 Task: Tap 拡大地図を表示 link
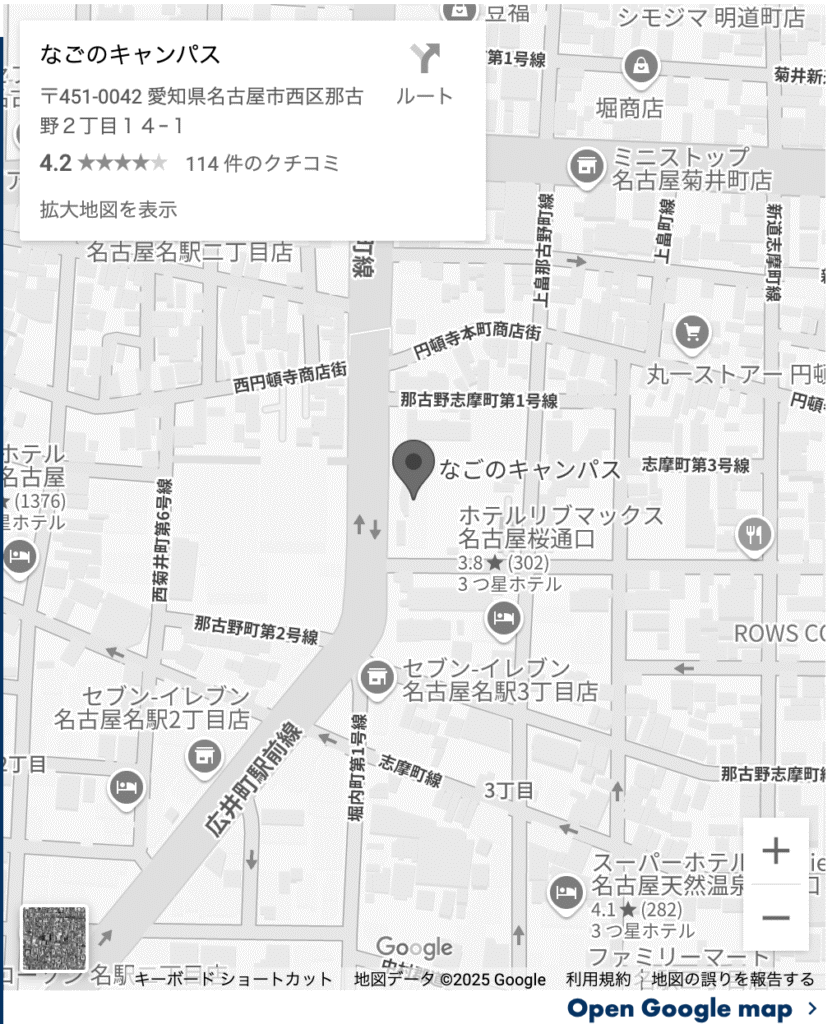(108, 209)
